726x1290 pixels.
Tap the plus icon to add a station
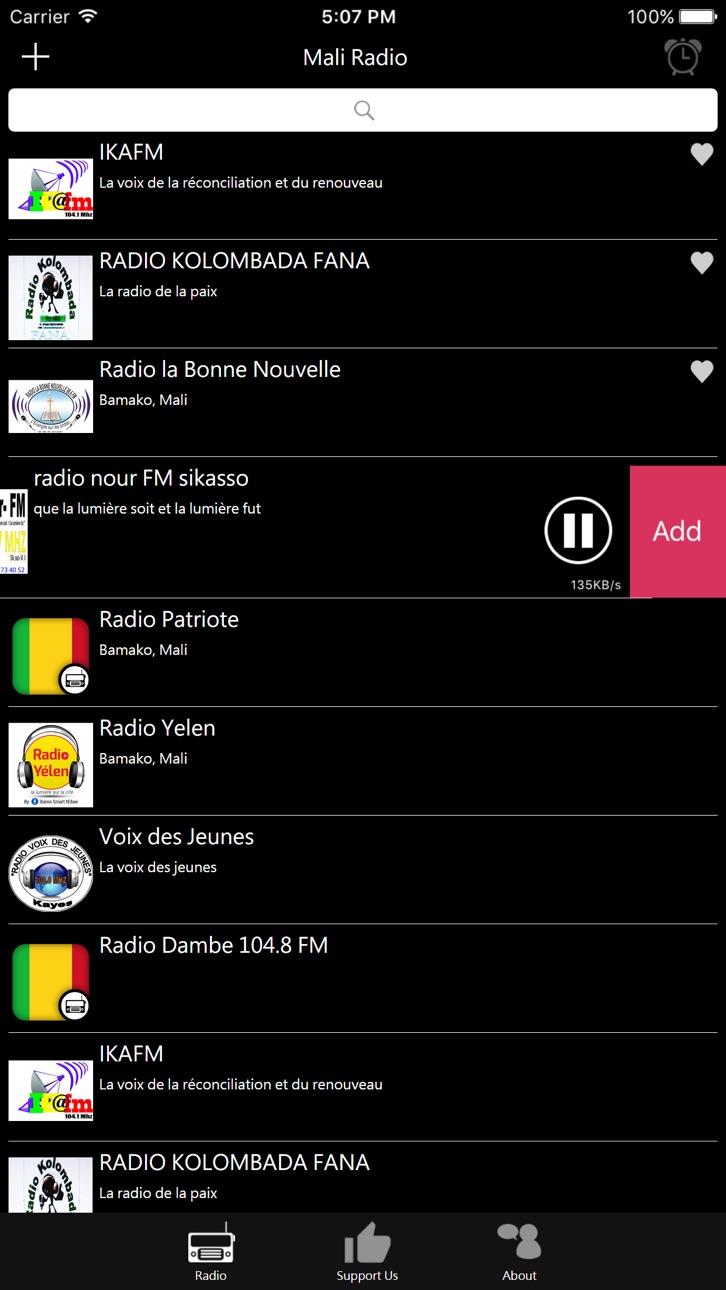tap(35, 57)
